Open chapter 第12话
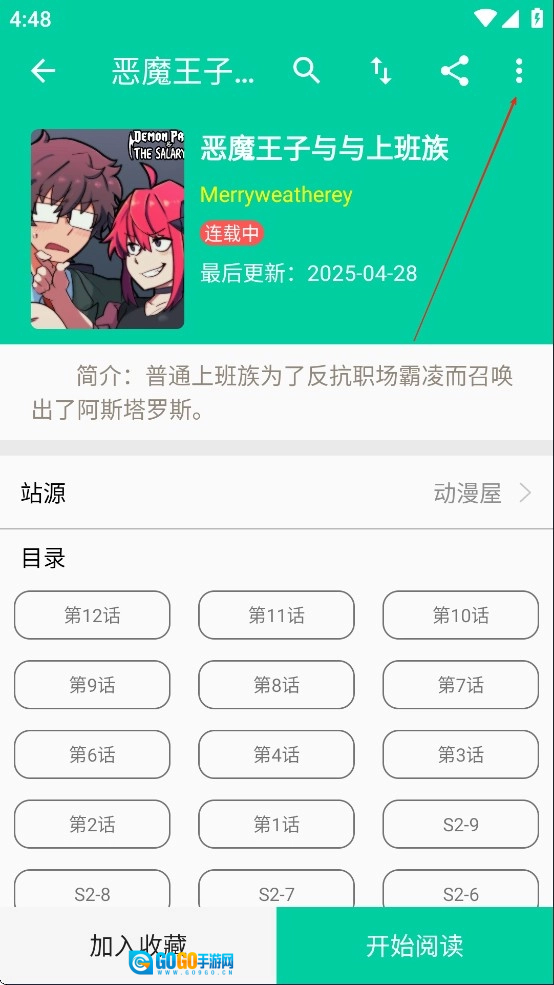Screen dimensions: 554x985 [92, 615]
